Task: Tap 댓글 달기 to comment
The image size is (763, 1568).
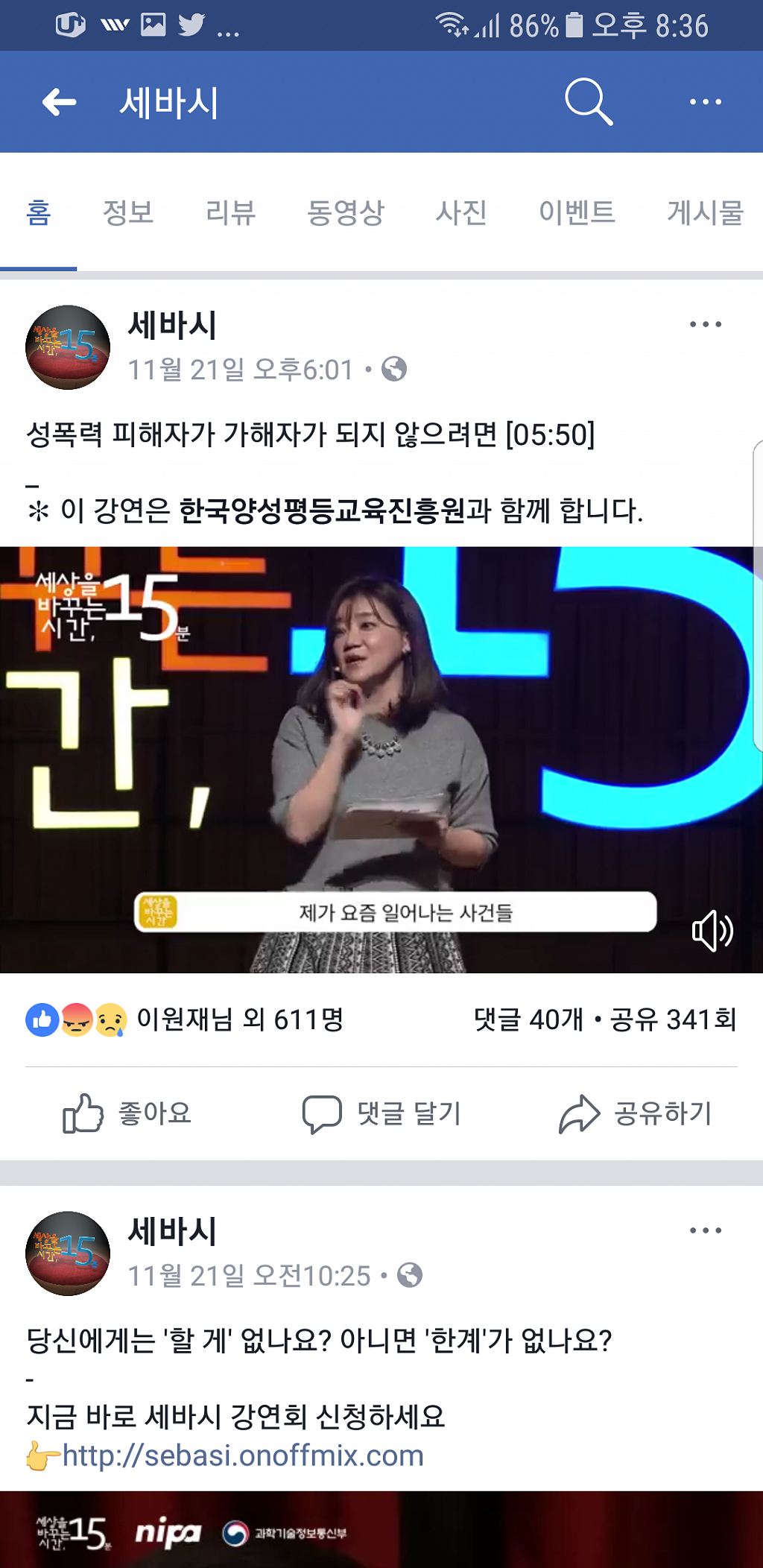Action: (x=381, y=1113)
